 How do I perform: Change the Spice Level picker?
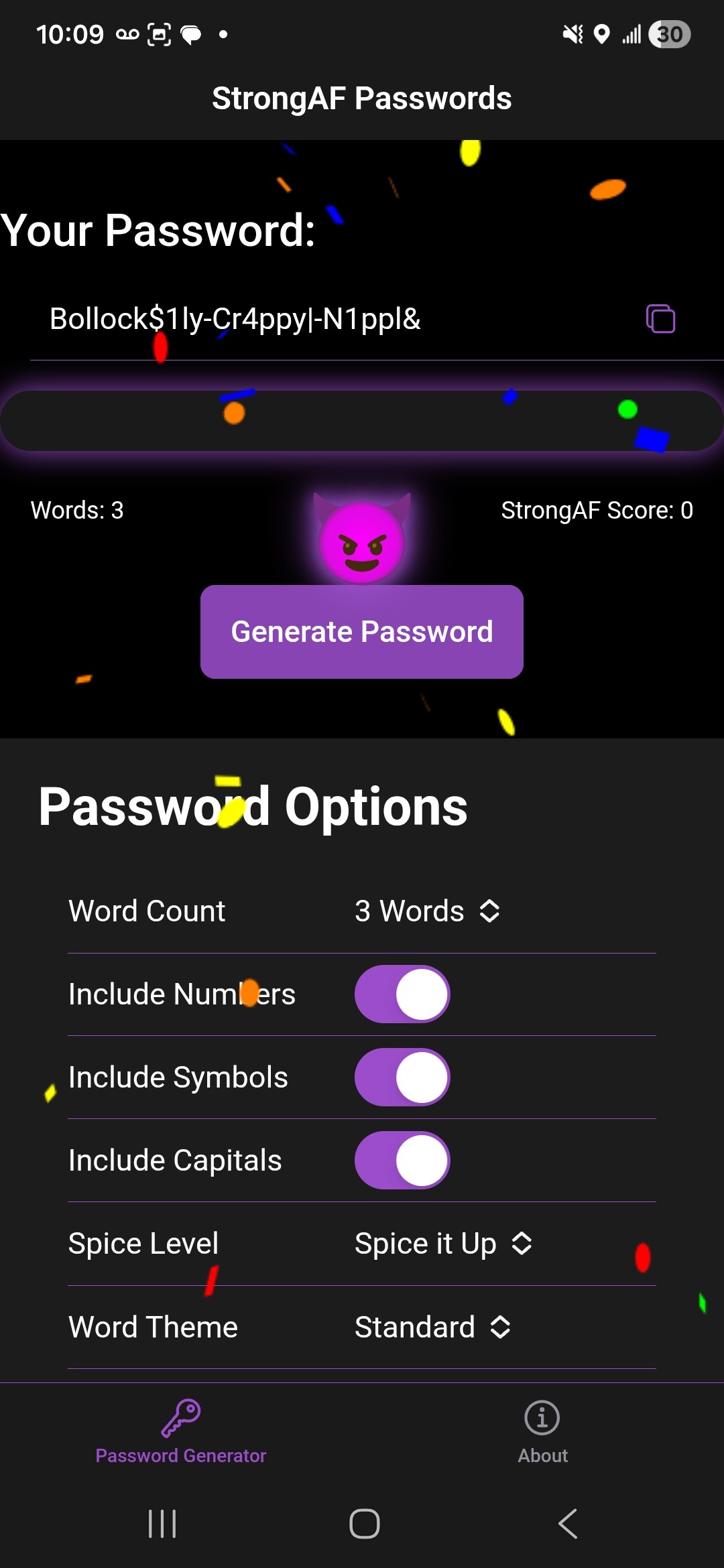pyautogui.click(x=443, y=1244)
